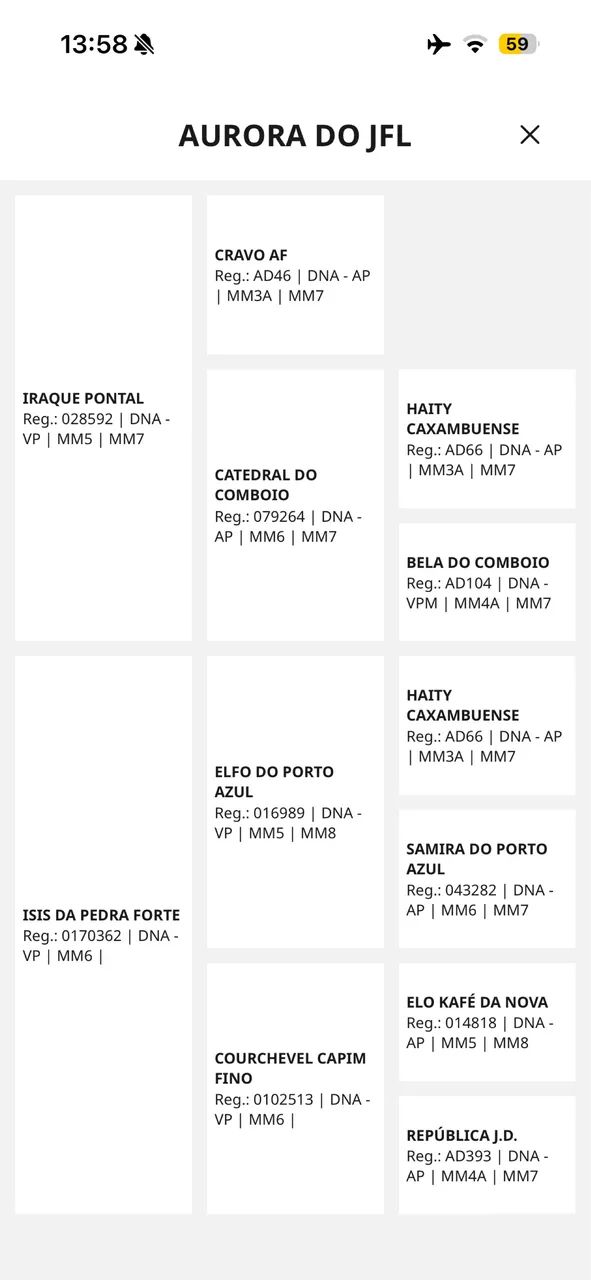Select the Courchevel Capim Fino card
The image size is (591, 1280).
pyautogui.click(x=295, y=1088)
